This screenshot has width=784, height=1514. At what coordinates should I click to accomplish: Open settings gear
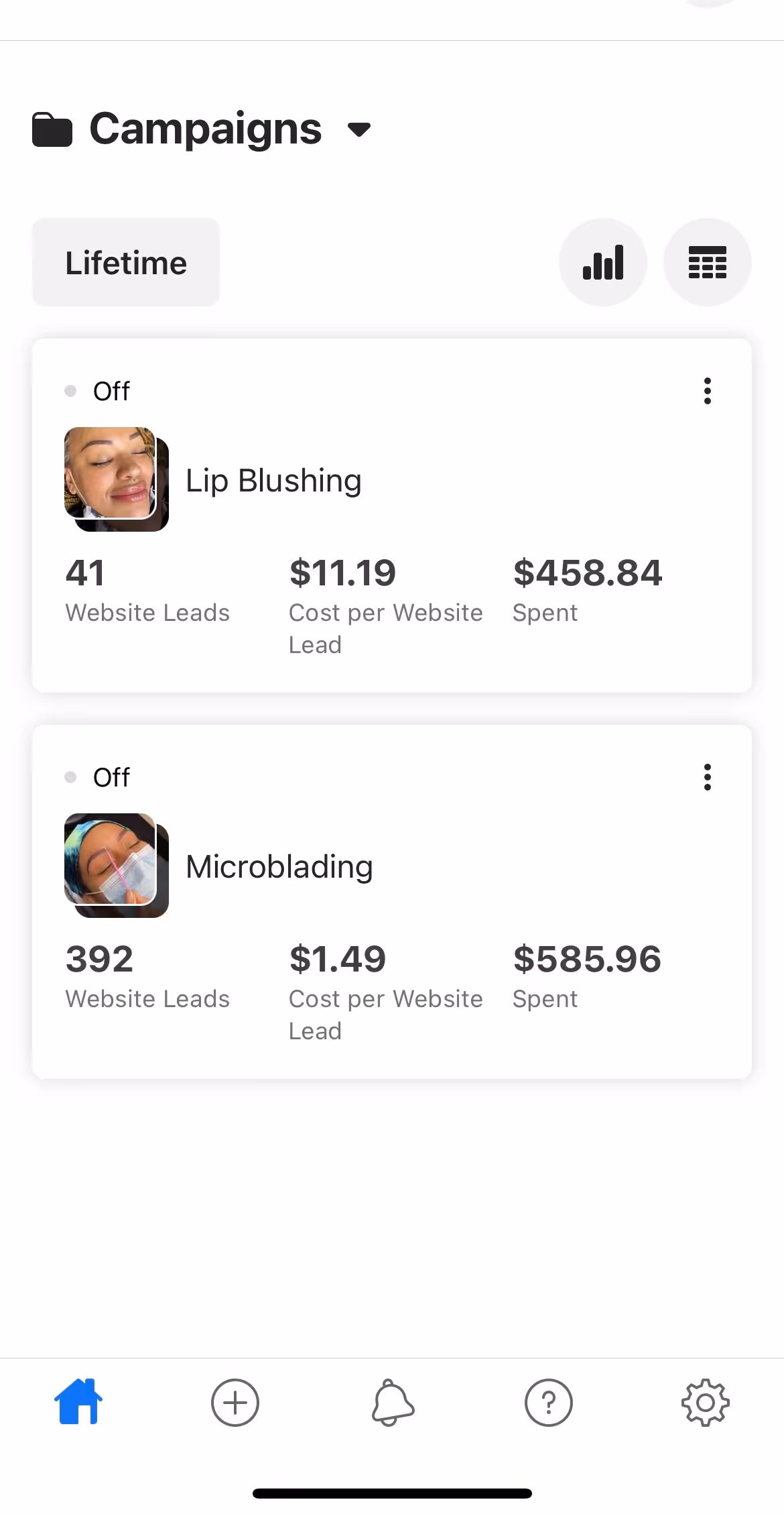[x=706, y=1402]
